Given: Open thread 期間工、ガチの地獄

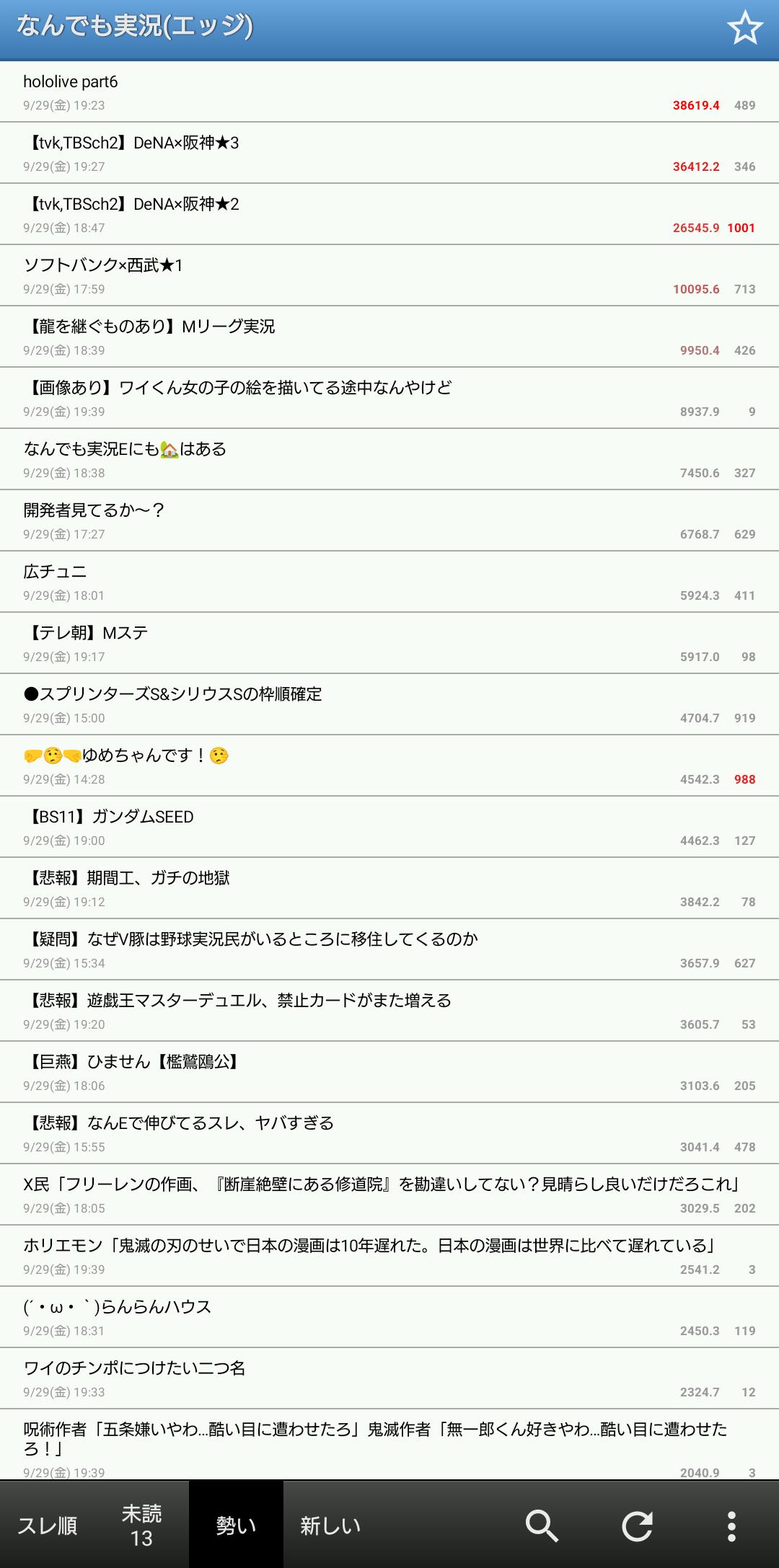Looking at the screenshot, I should point(389,888).
